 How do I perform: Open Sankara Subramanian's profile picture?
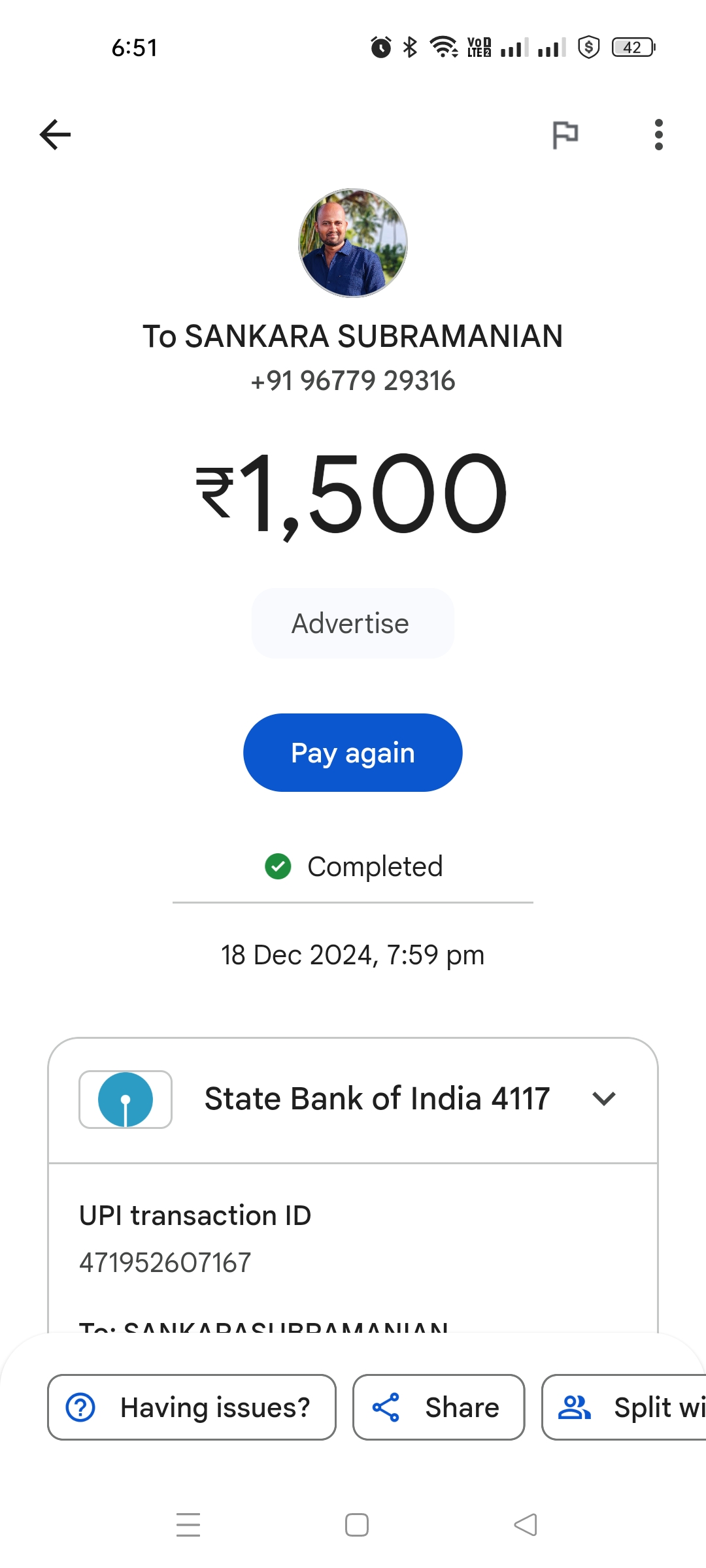[x=353, y=243]
